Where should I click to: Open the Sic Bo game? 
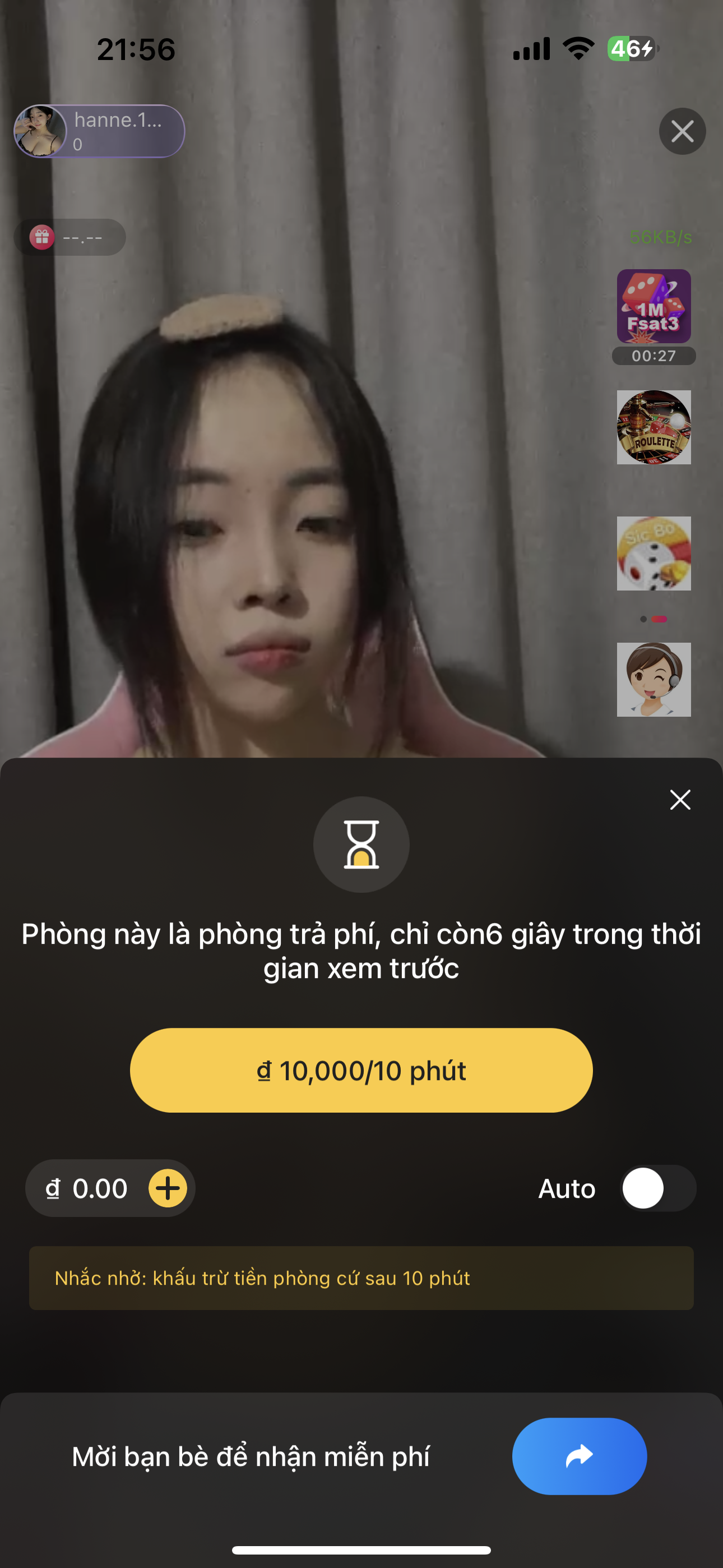pyautogui.click(x=654, y=554)
